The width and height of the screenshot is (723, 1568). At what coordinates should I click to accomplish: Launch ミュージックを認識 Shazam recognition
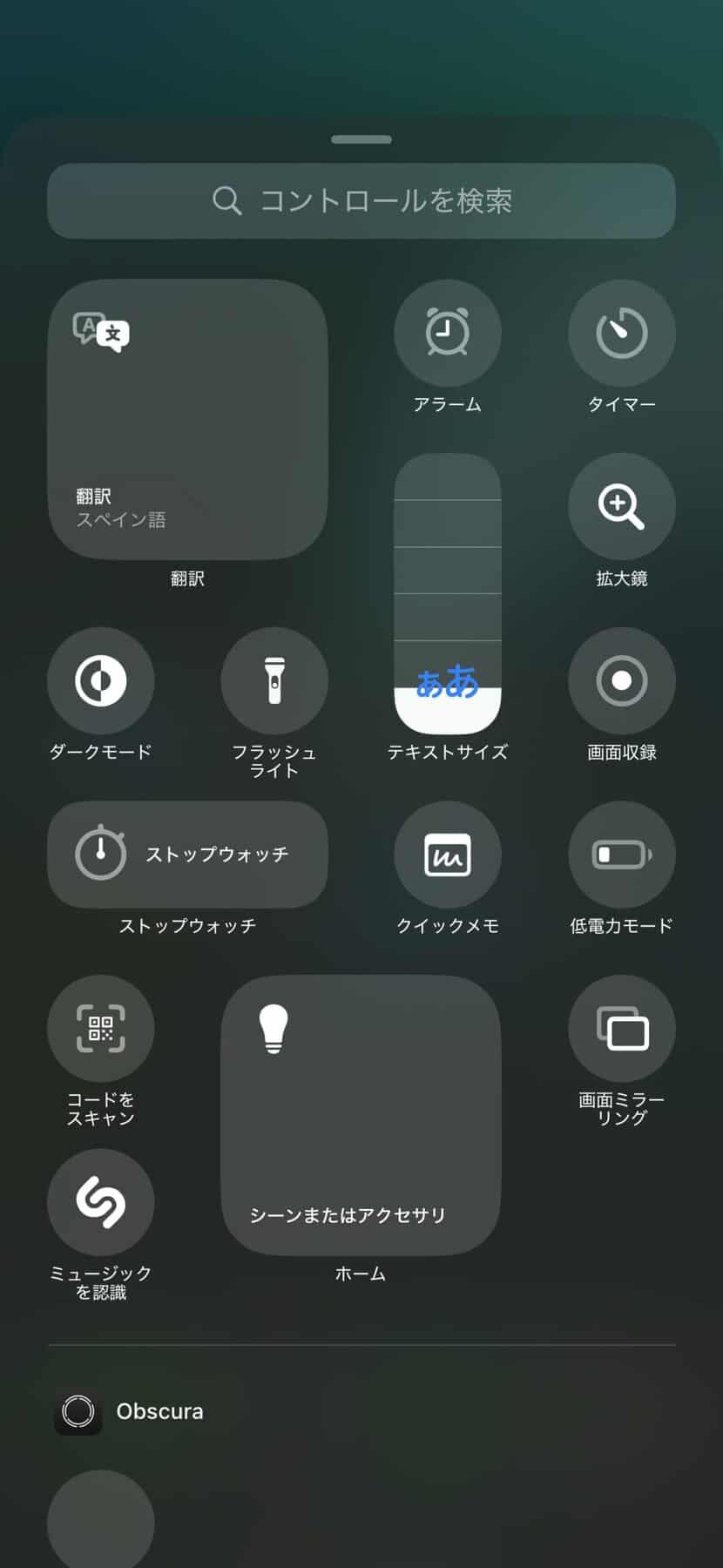pyautogui.click(x=100, y=1201)
